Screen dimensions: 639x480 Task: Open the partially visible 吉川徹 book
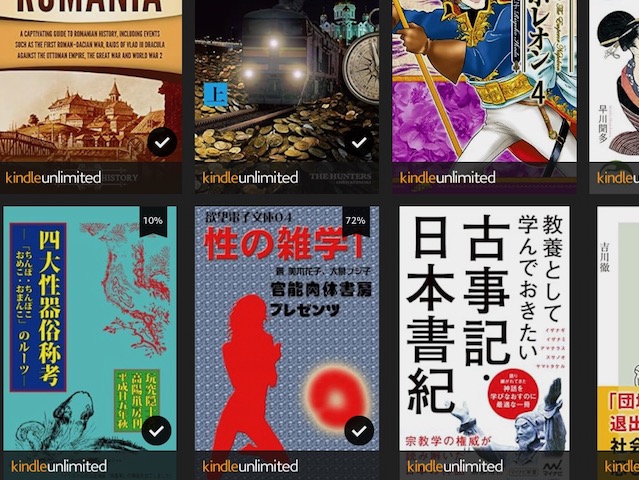(x=618, y=330)
